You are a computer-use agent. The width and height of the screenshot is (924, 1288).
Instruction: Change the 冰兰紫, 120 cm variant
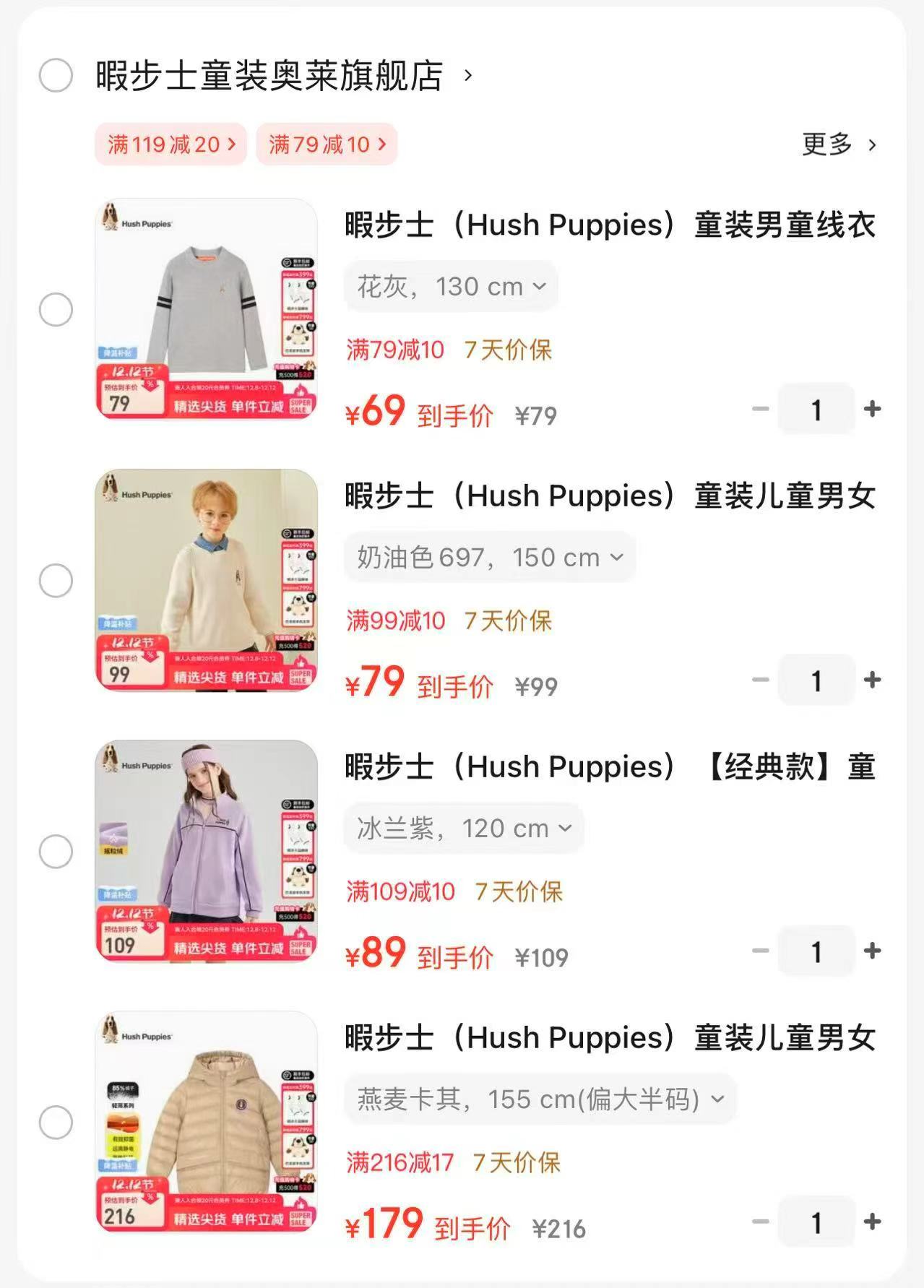pos(464,829)
